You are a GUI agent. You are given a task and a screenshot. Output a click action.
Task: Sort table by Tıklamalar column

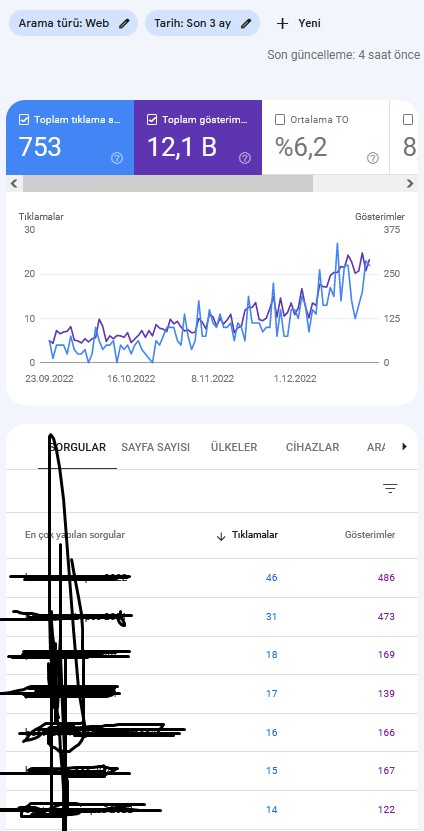[248, 535]
